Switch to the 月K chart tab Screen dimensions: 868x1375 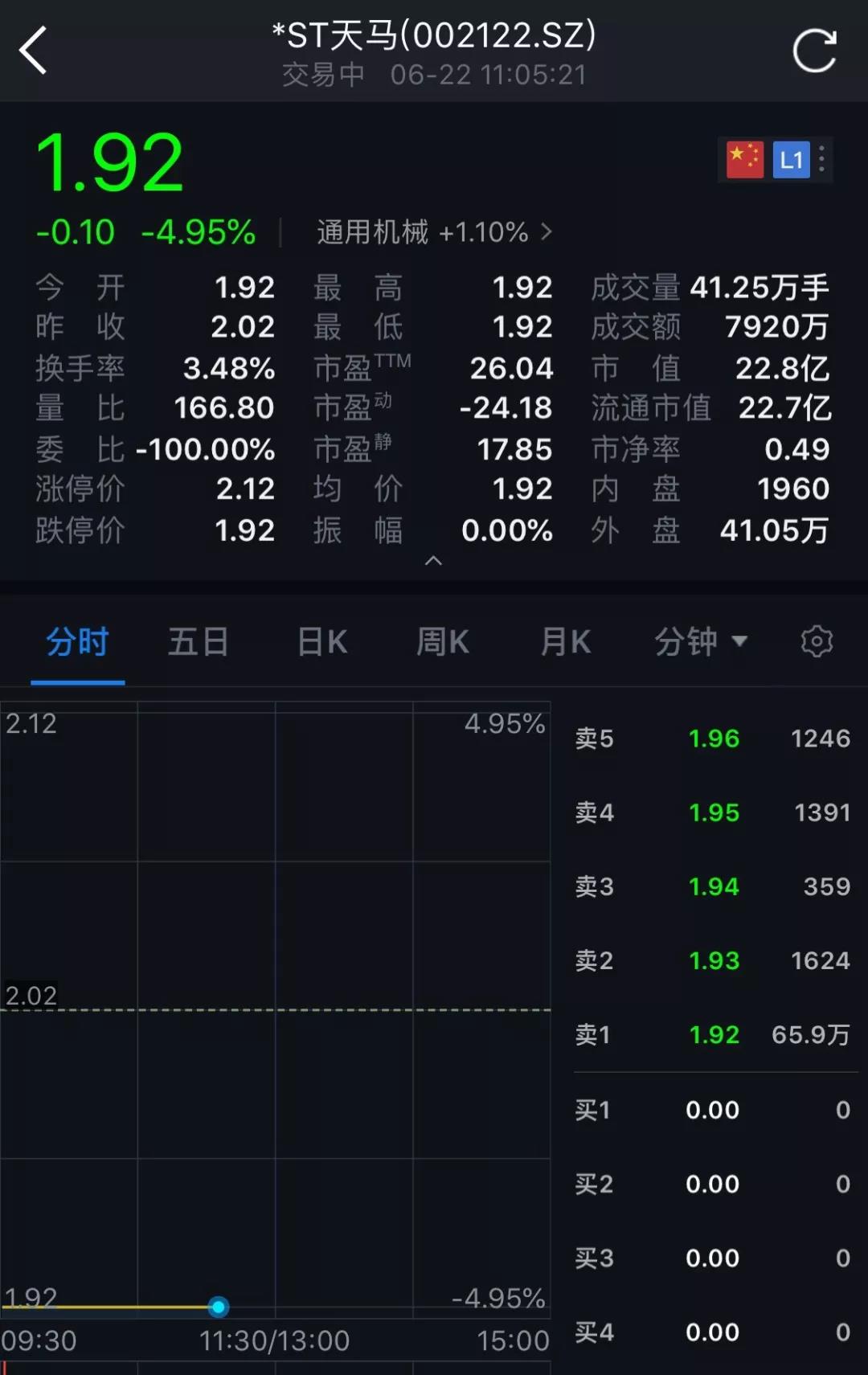coord(566,642)
